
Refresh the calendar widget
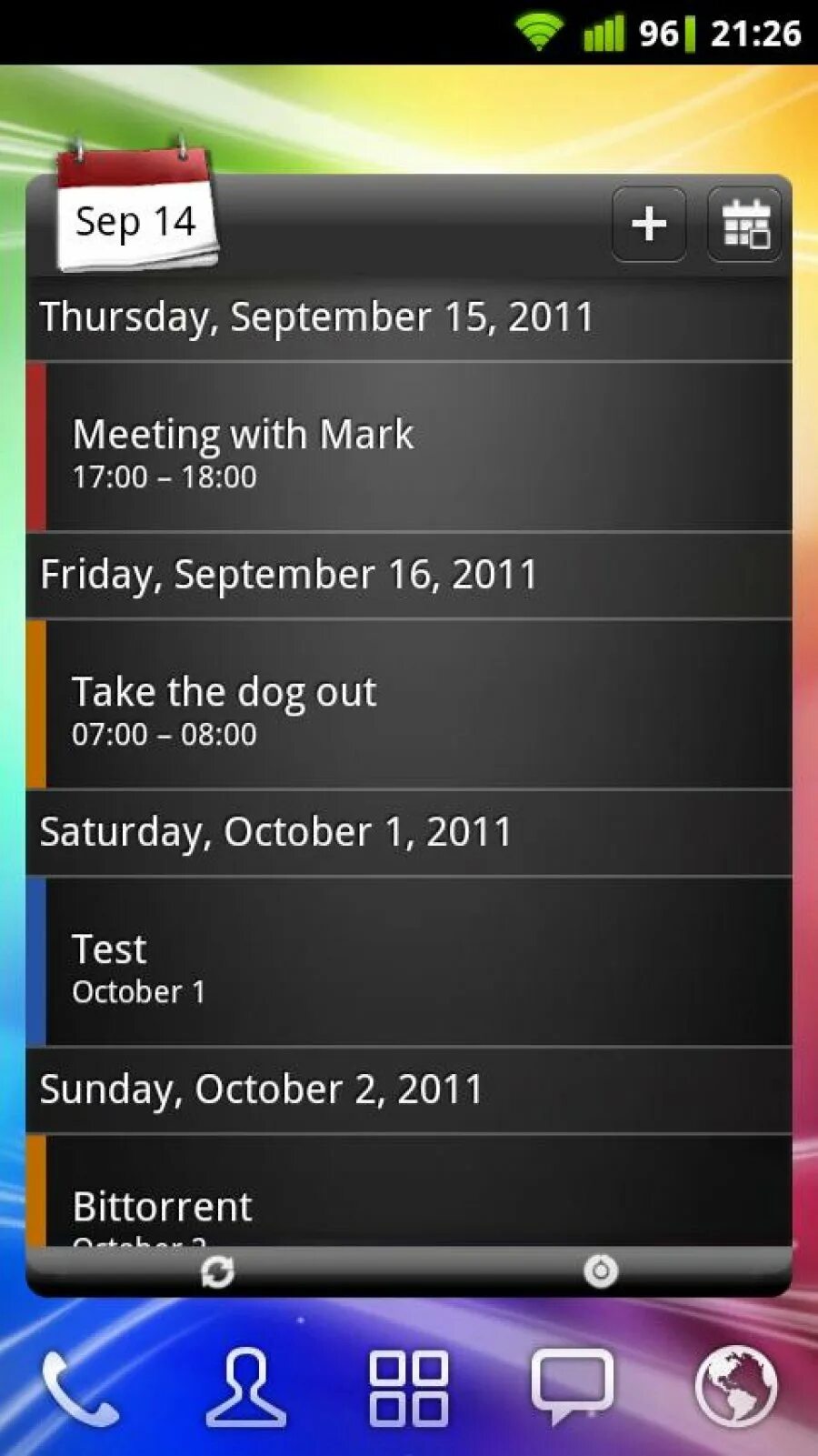[x=217, y=1270]
